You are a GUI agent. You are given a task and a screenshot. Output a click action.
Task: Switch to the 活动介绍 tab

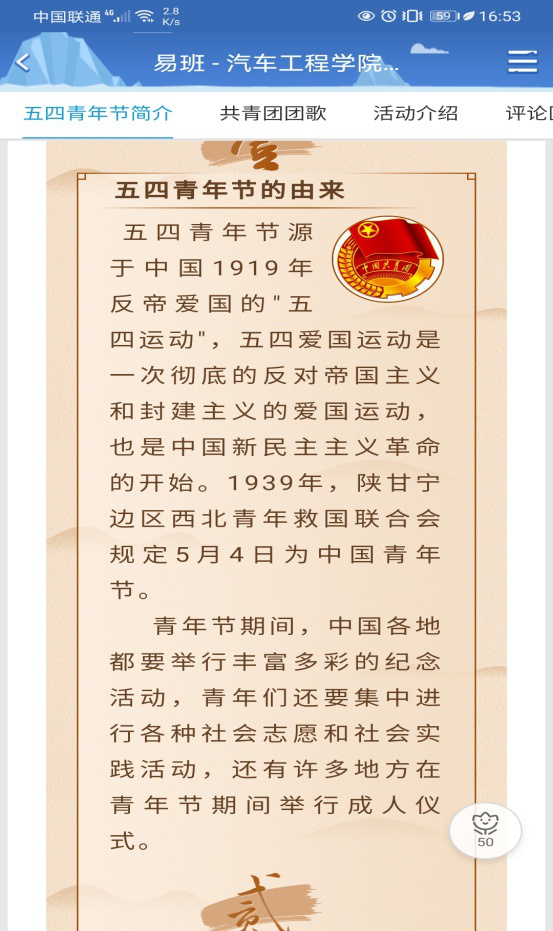pyautogui.click(x=415, y=113)
